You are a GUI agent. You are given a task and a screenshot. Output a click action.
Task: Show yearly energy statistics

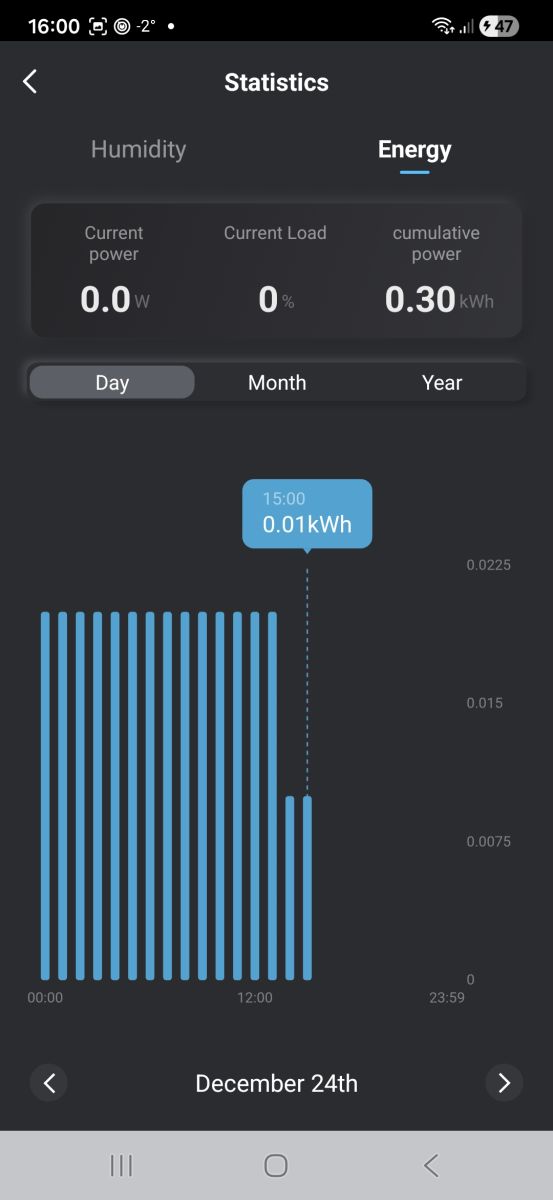pyautogui.click(x=442, y=383)
